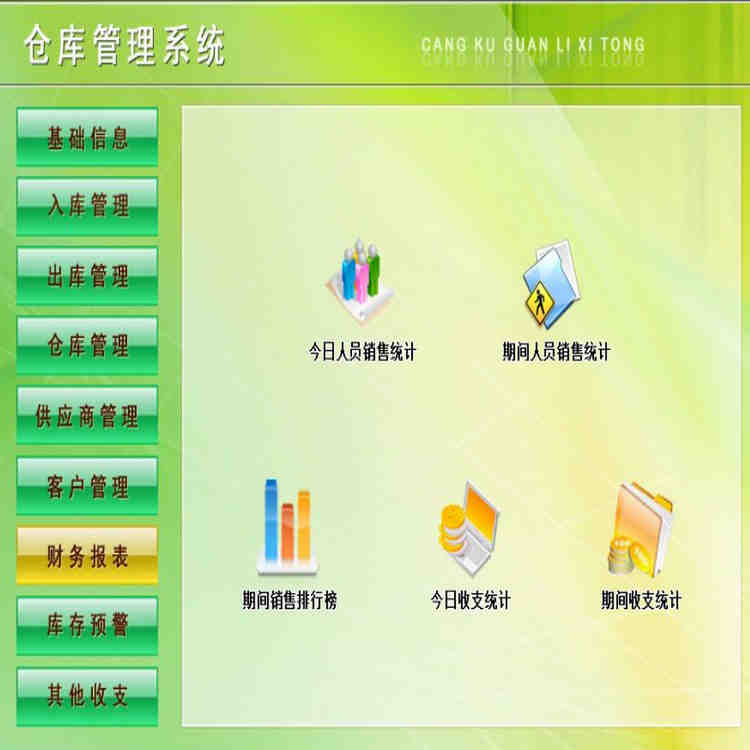Go to 入库管理

pos(87,206)
